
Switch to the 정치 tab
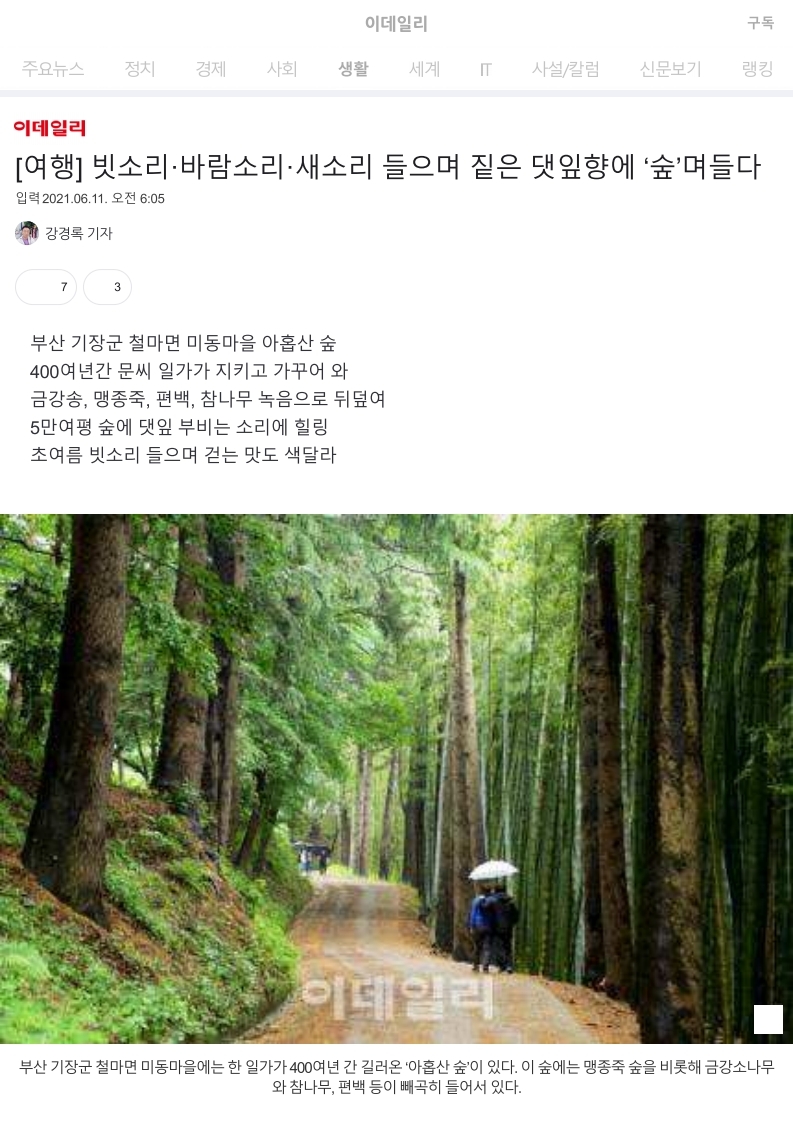pos(140,69)
